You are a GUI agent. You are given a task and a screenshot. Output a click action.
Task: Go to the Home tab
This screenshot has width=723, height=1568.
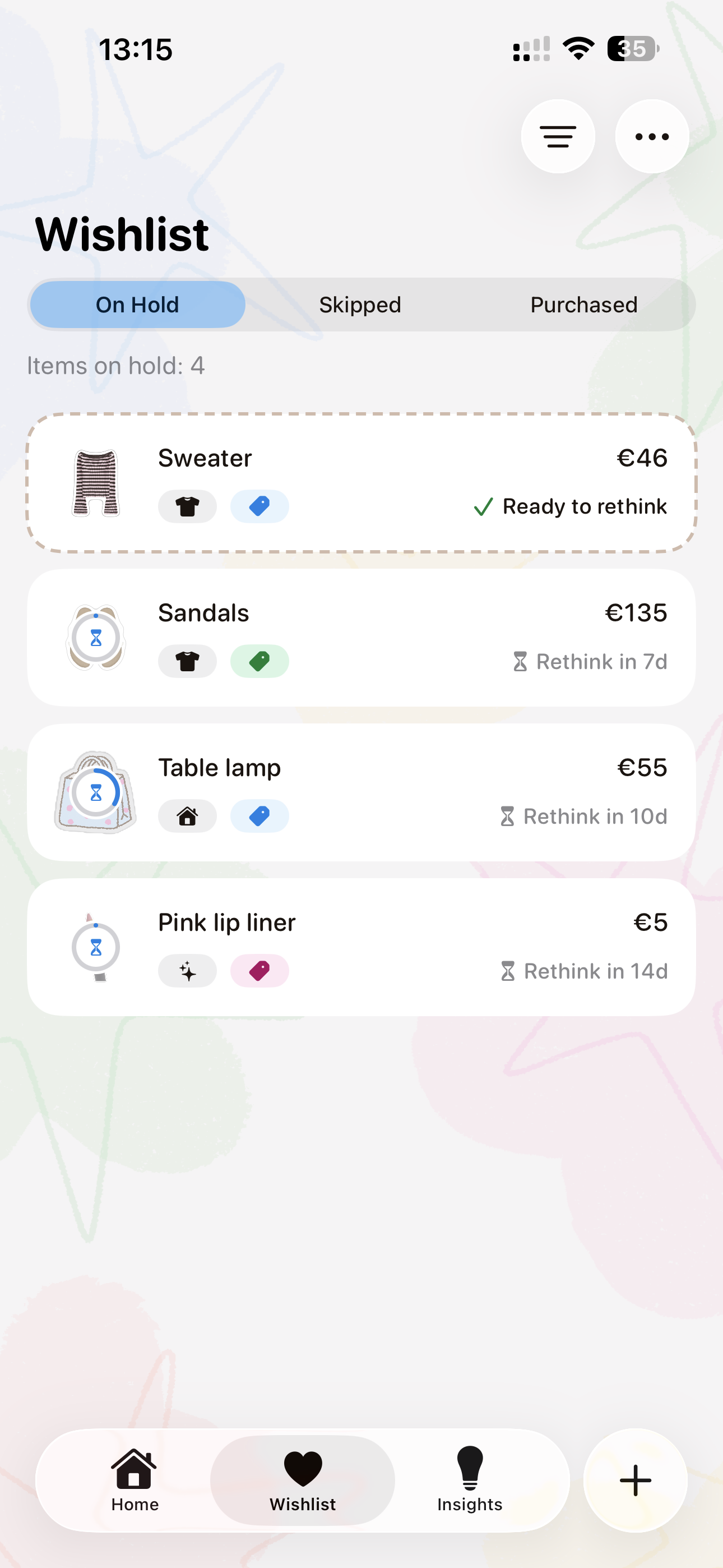pos(135,1481)
